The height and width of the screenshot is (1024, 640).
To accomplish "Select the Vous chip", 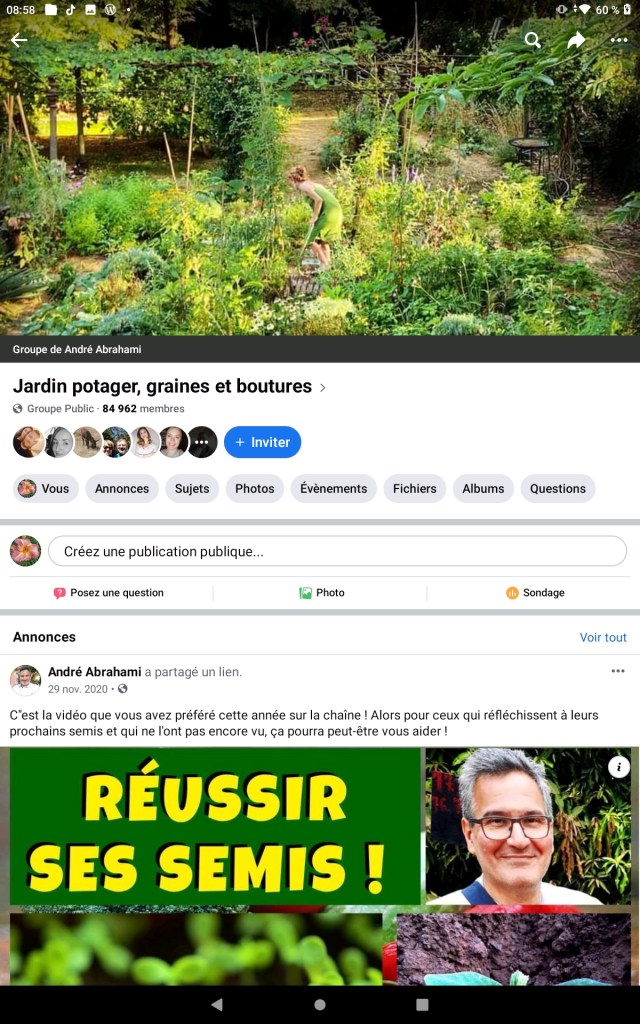I will 45,488.
